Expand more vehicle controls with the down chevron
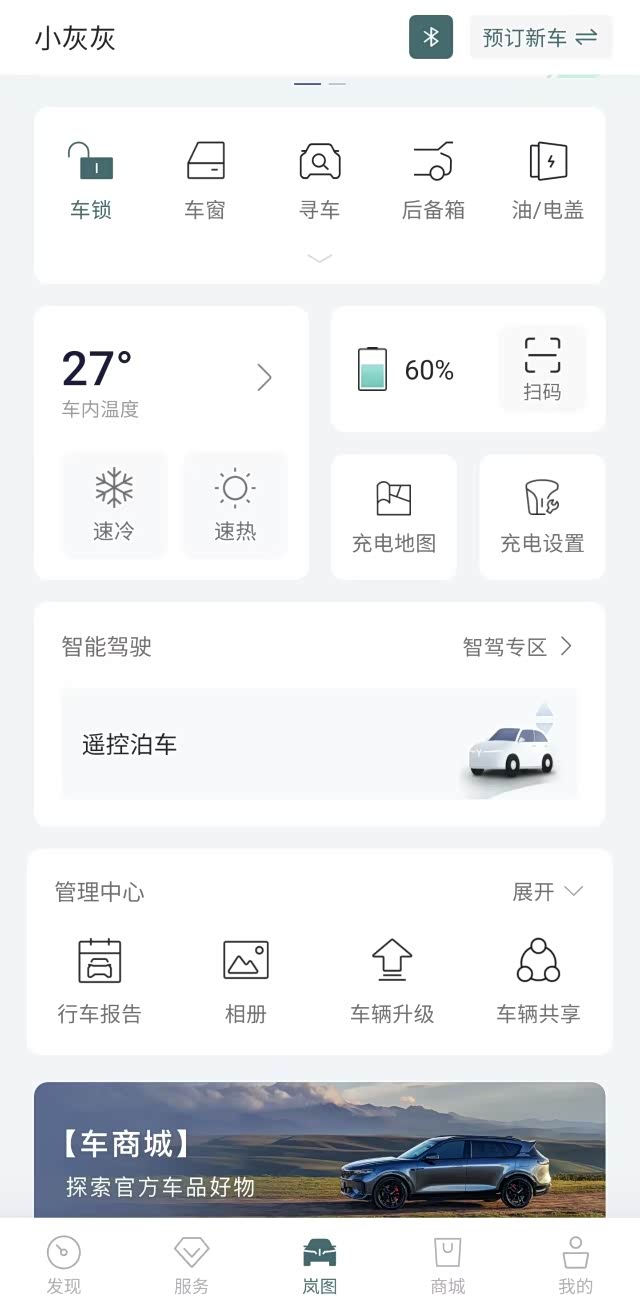 point(319,259)
